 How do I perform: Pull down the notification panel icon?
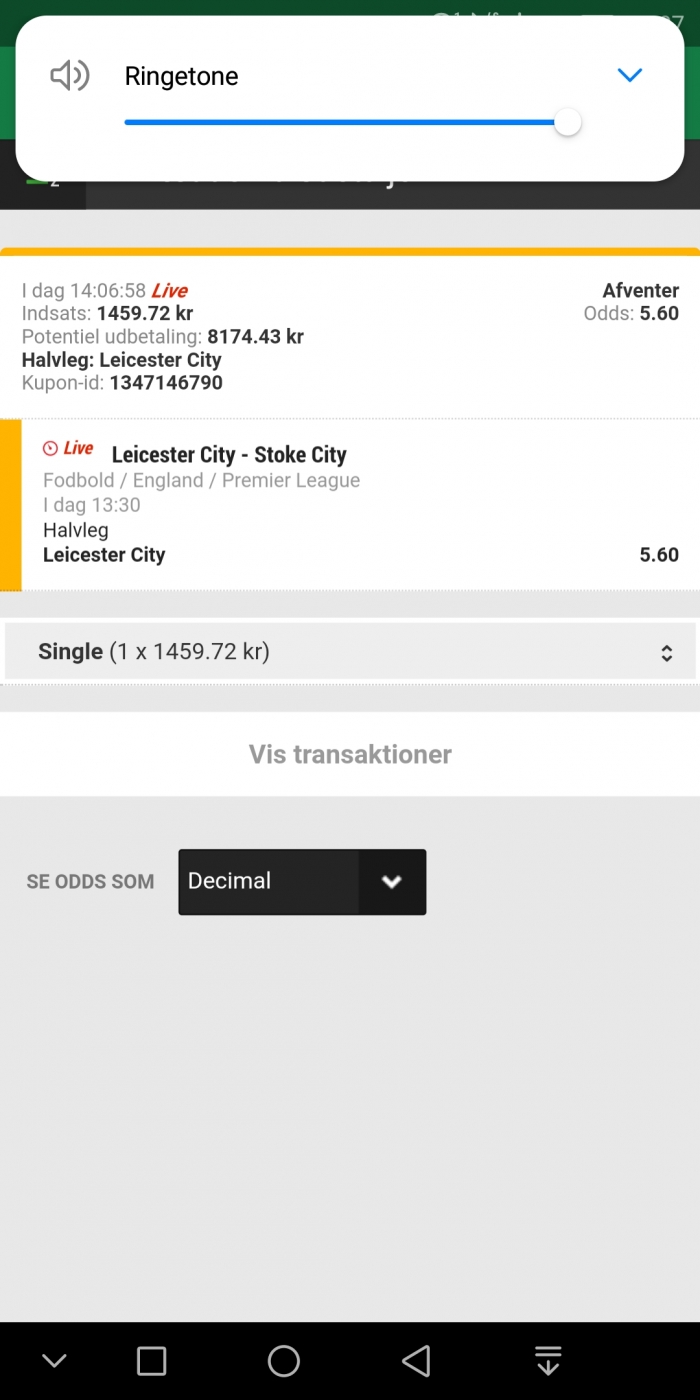[x=547, y=1360]
